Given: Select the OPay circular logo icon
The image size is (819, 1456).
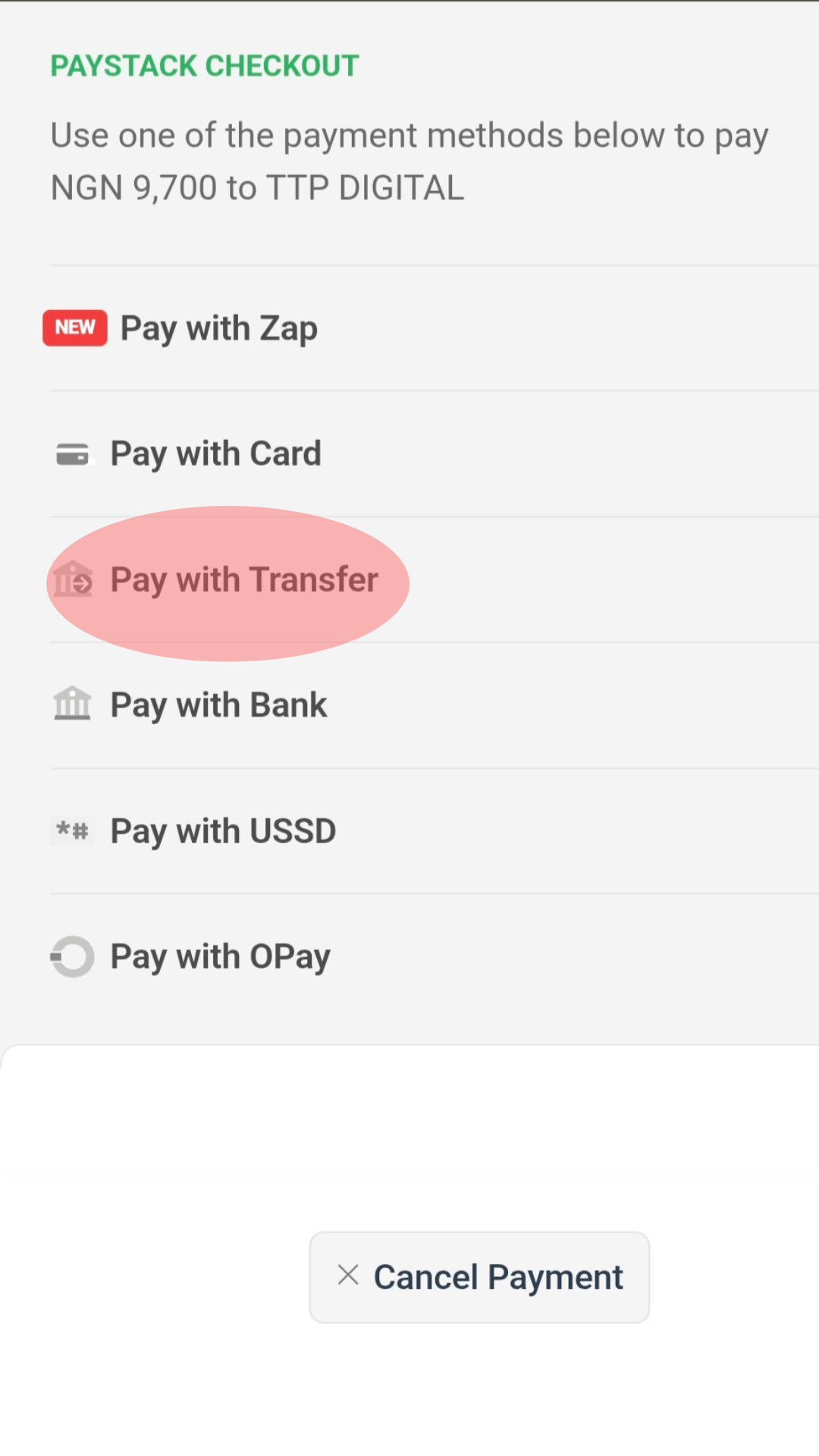Looking at the screenshot, I should (x=72, y=955).
